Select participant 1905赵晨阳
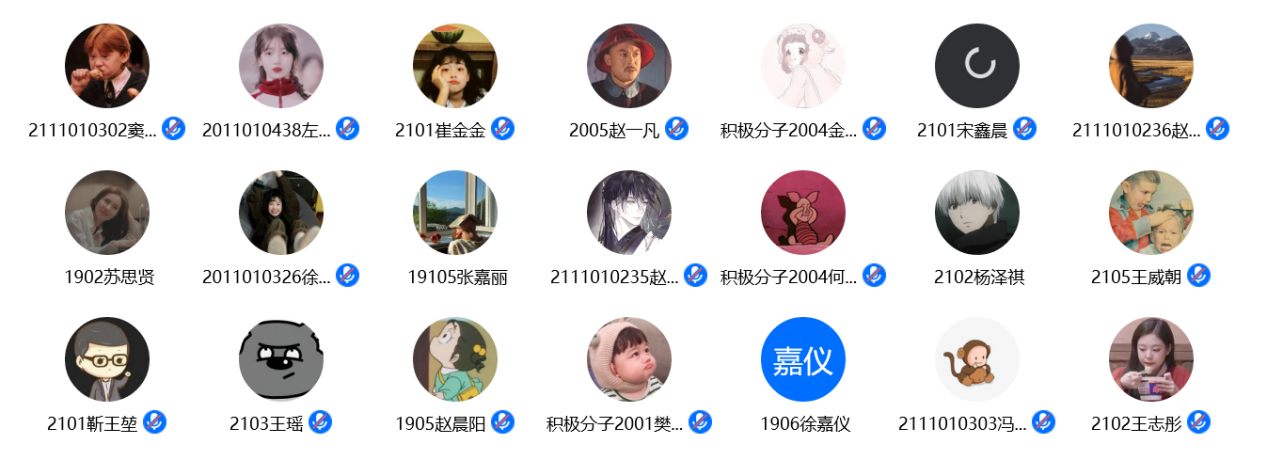The width and height of the screenshot is (1267, 460). point(454,359)
